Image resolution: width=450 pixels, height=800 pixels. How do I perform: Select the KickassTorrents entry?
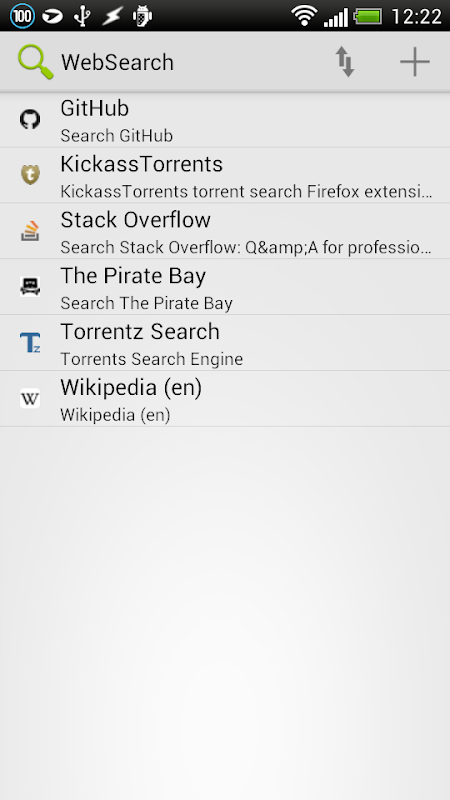point(225,176)
